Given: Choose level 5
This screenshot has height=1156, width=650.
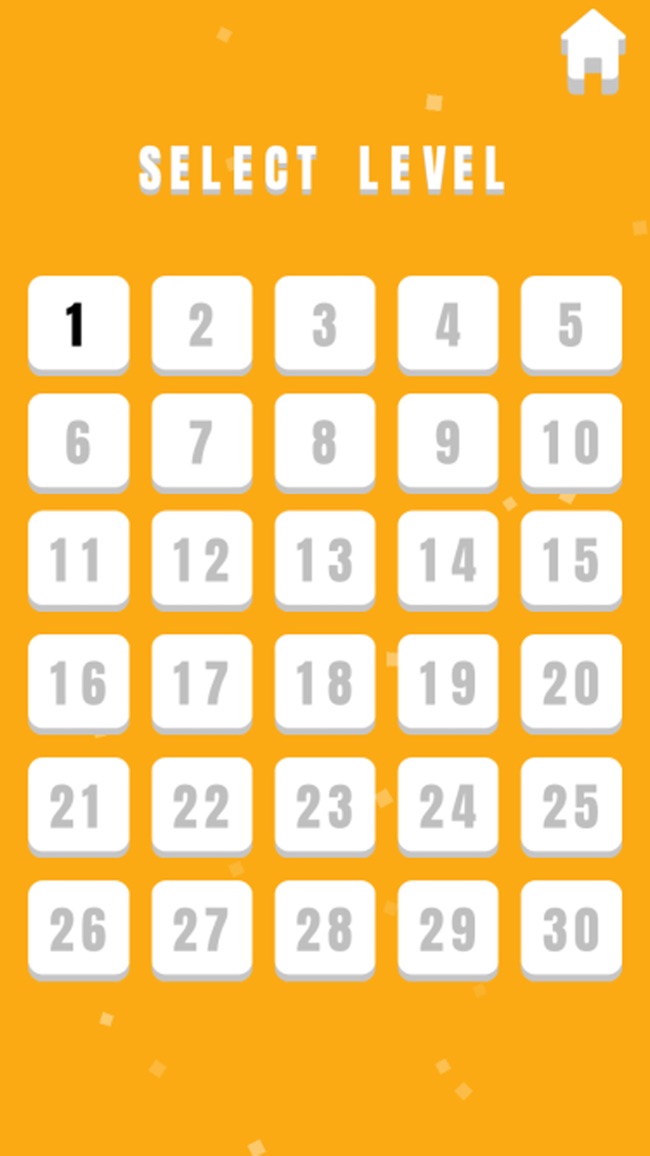Looking at the screenshot, I should [571, 325].
